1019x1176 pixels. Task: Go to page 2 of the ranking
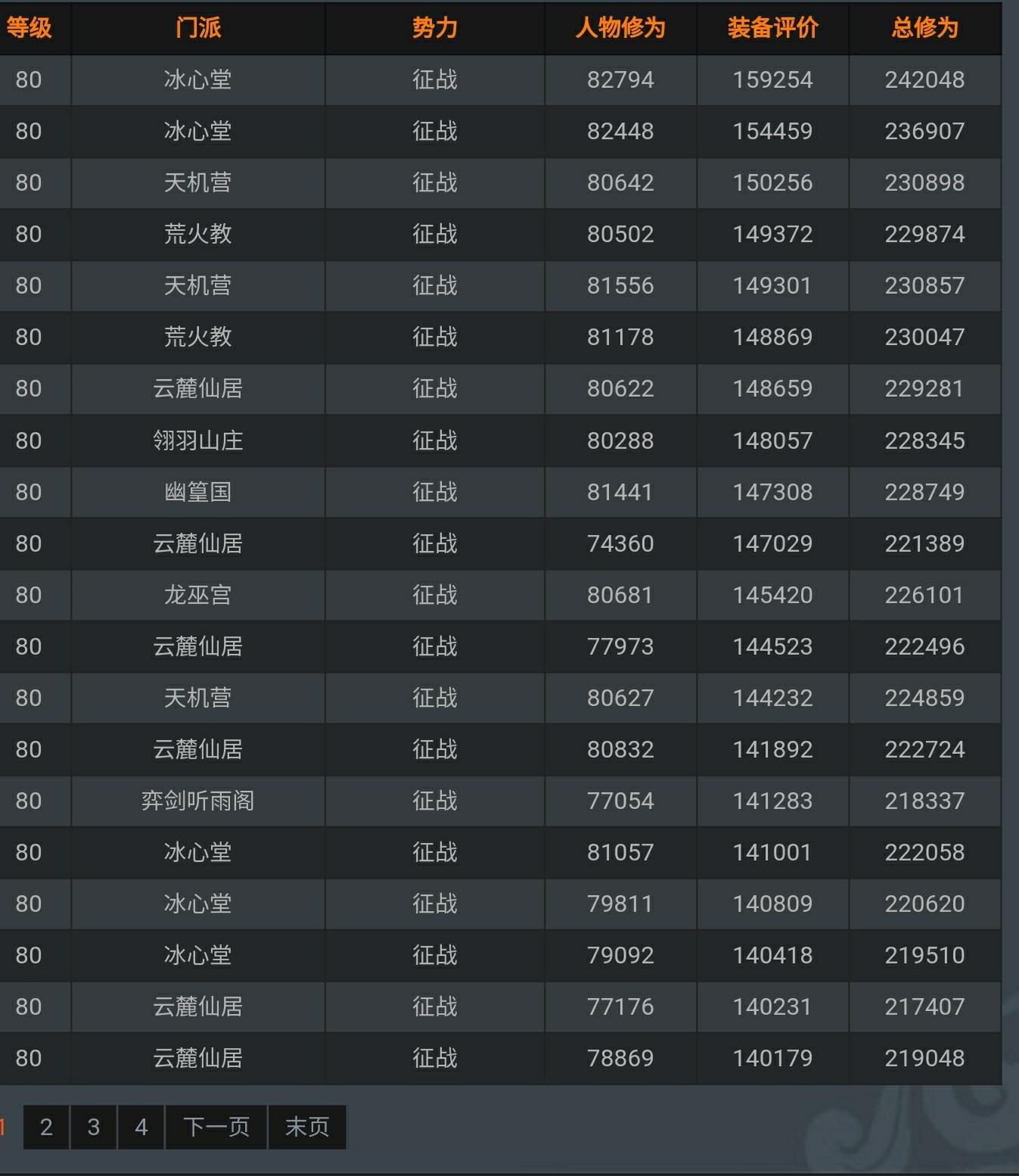tap(46, 1127)
